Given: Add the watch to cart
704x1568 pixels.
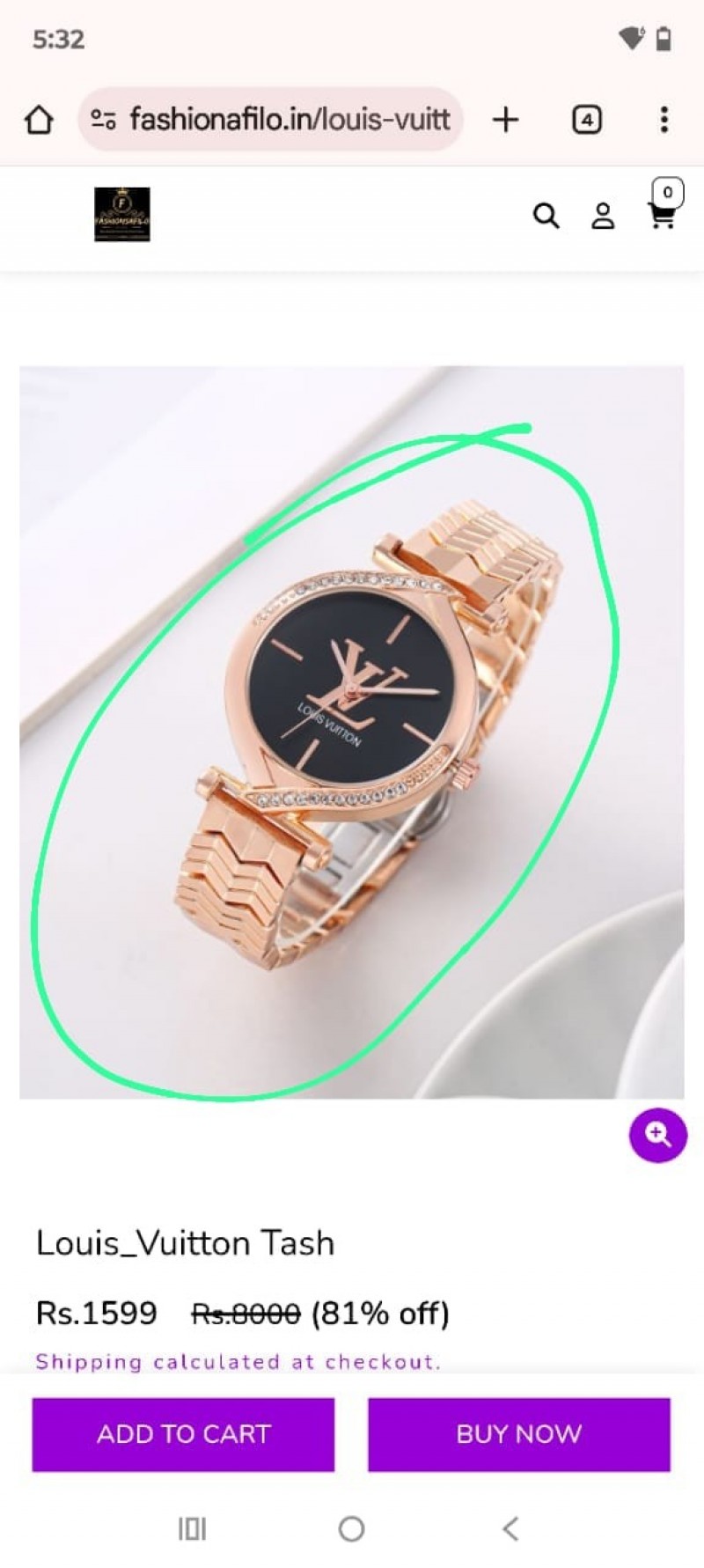Looking at the screenshot, I should pyautogui.click(x=183, y=1434).
